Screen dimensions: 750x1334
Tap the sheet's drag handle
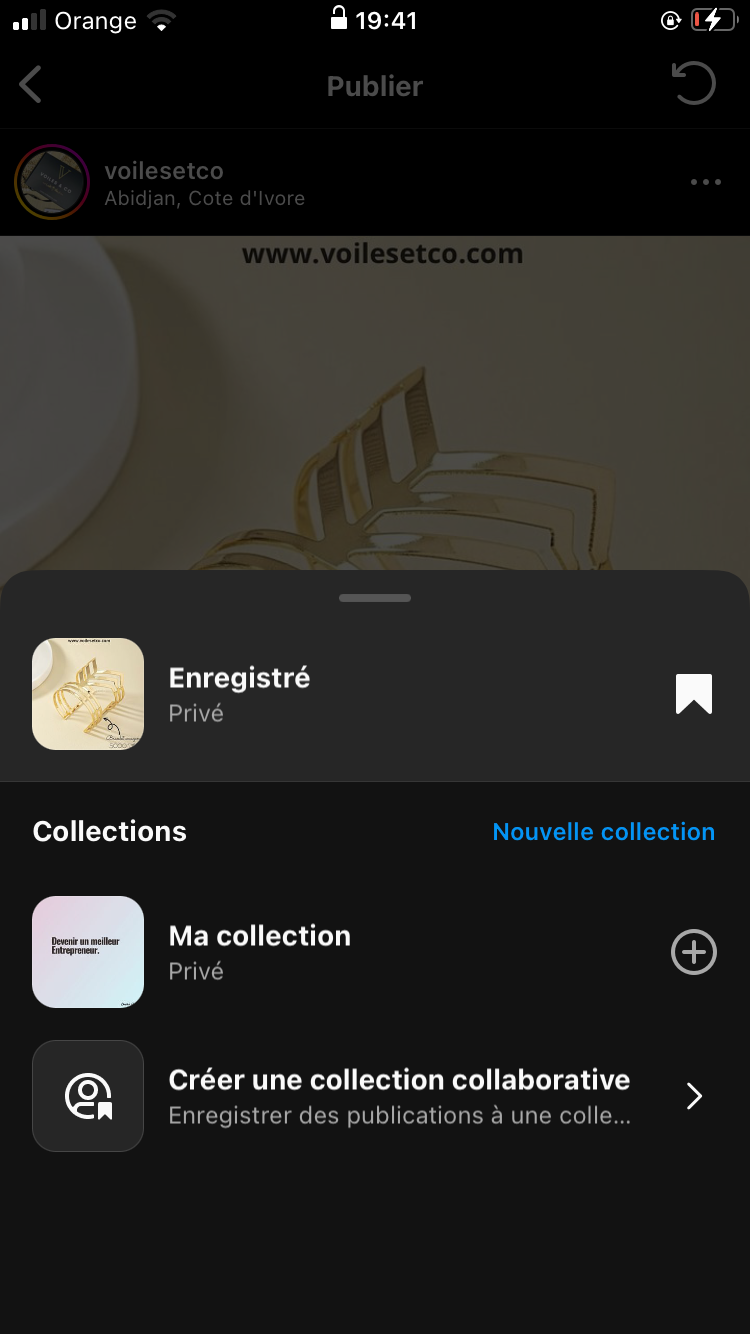click(x=375, y=598)
